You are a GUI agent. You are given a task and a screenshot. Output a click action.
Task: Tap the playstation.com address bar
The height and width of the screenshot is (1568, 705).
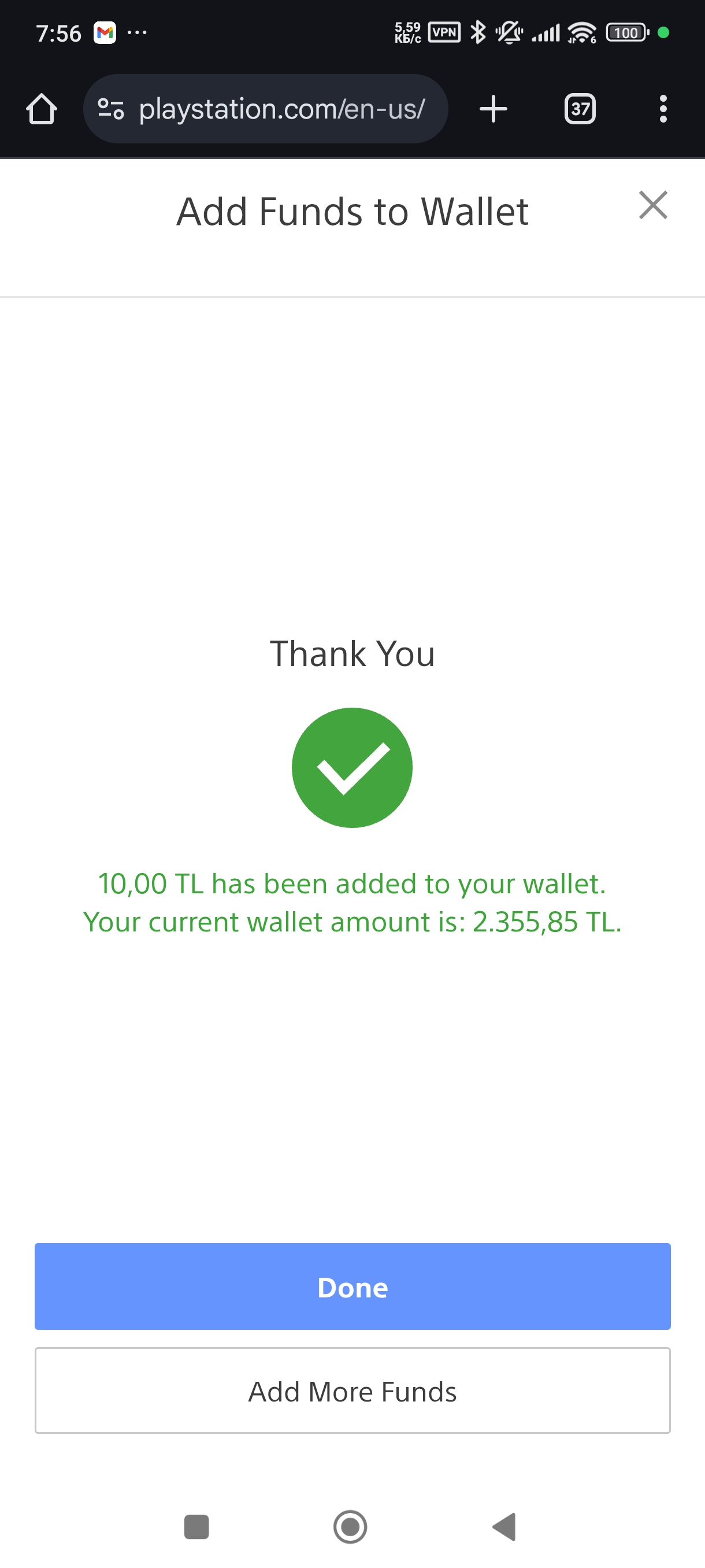point(265,109)
